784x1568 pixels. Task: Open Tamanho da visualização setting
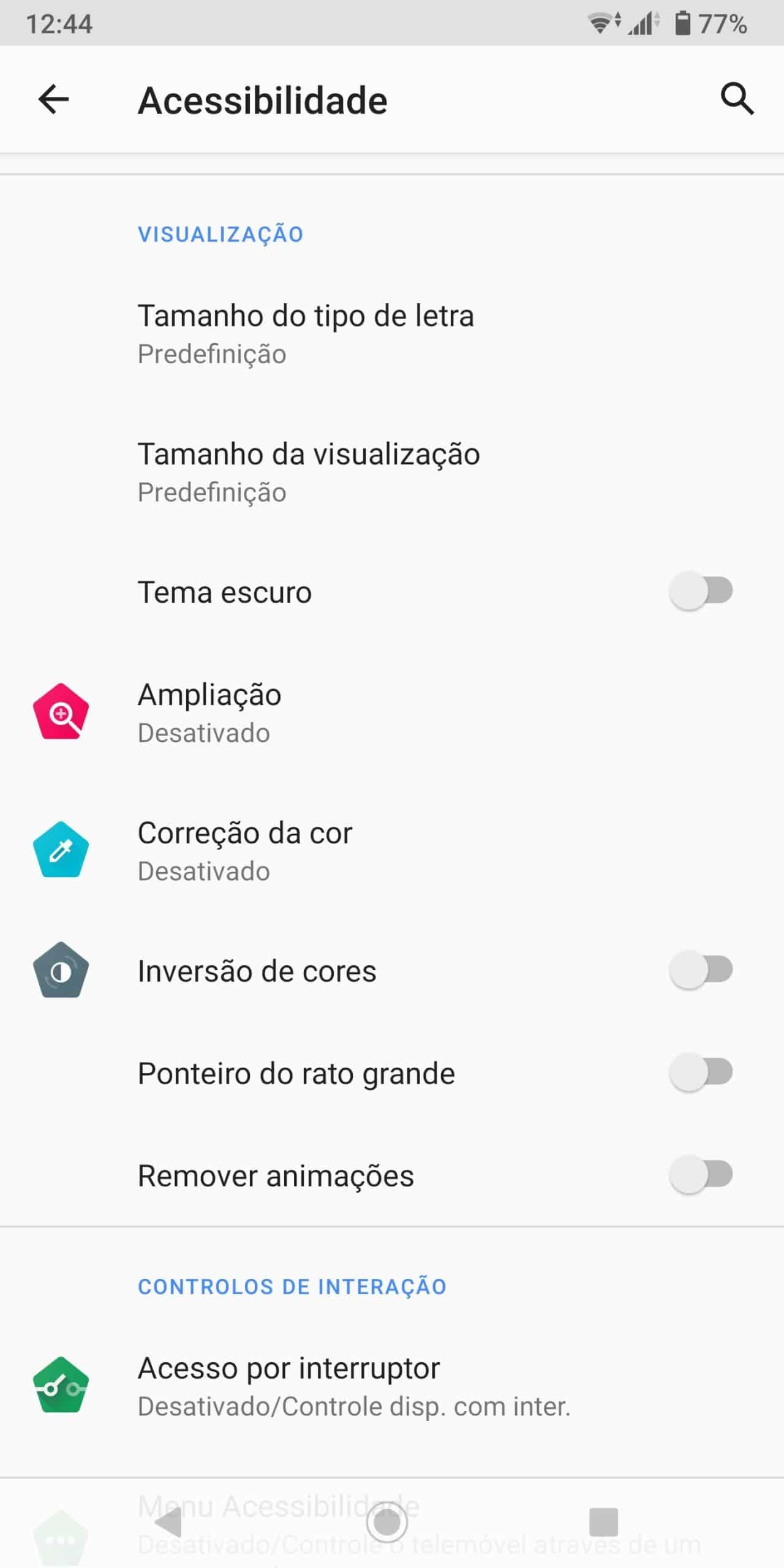pyautogui.click(x=392, y=472)
